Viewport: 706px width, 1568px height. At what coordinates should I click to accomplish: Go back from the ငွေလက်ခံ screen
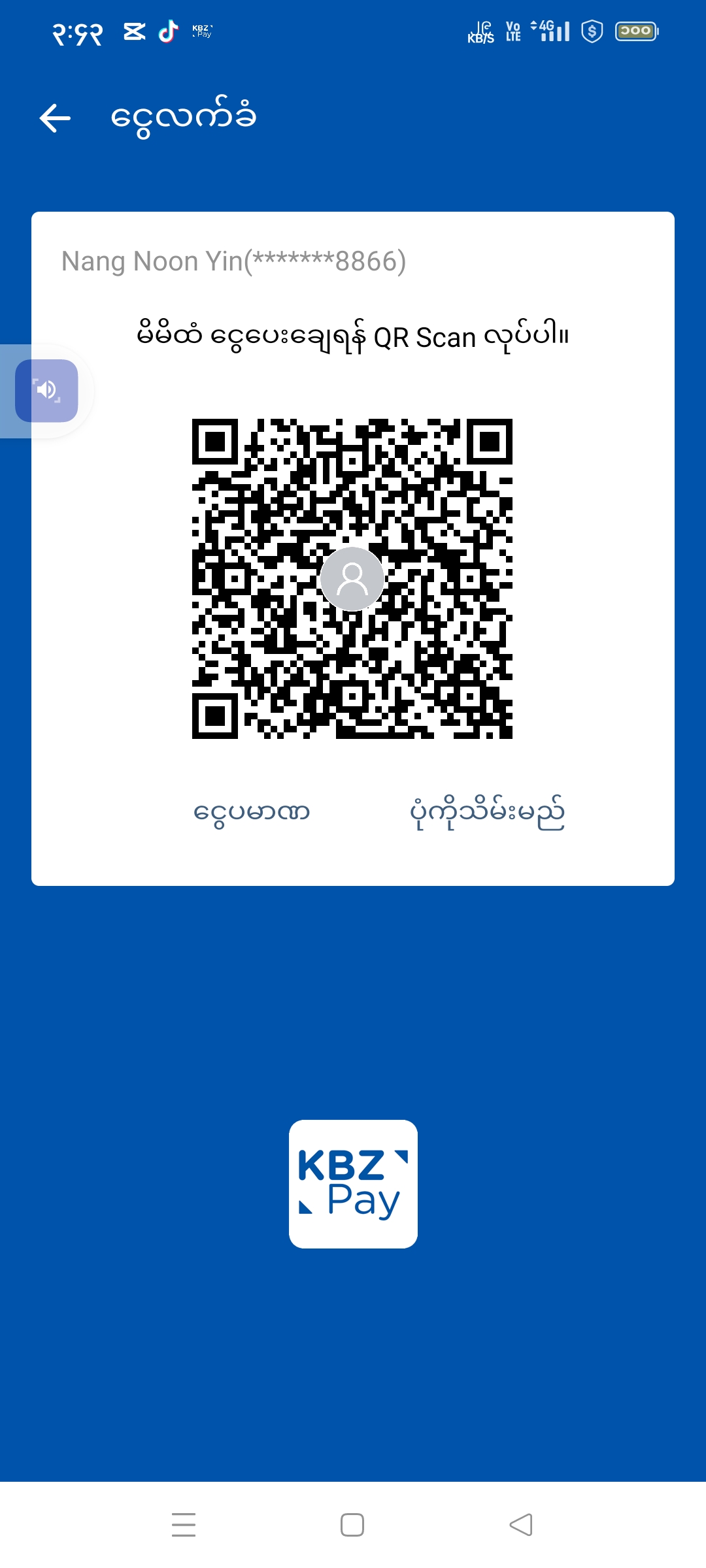(x=55, y=118)
